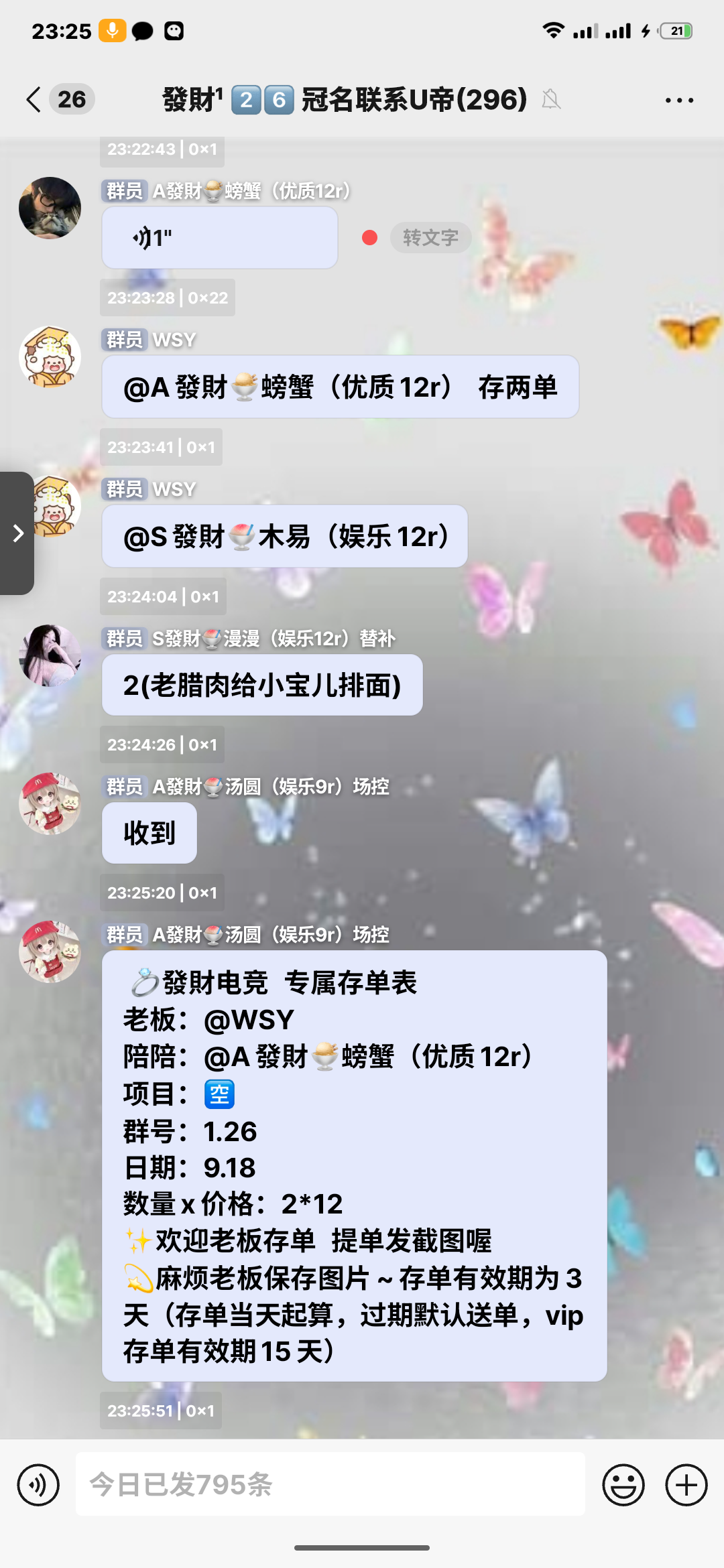The height and width of the screenshot is (1568, 724).
Task: Play the 1-second voice message
Action: (219, 238)
